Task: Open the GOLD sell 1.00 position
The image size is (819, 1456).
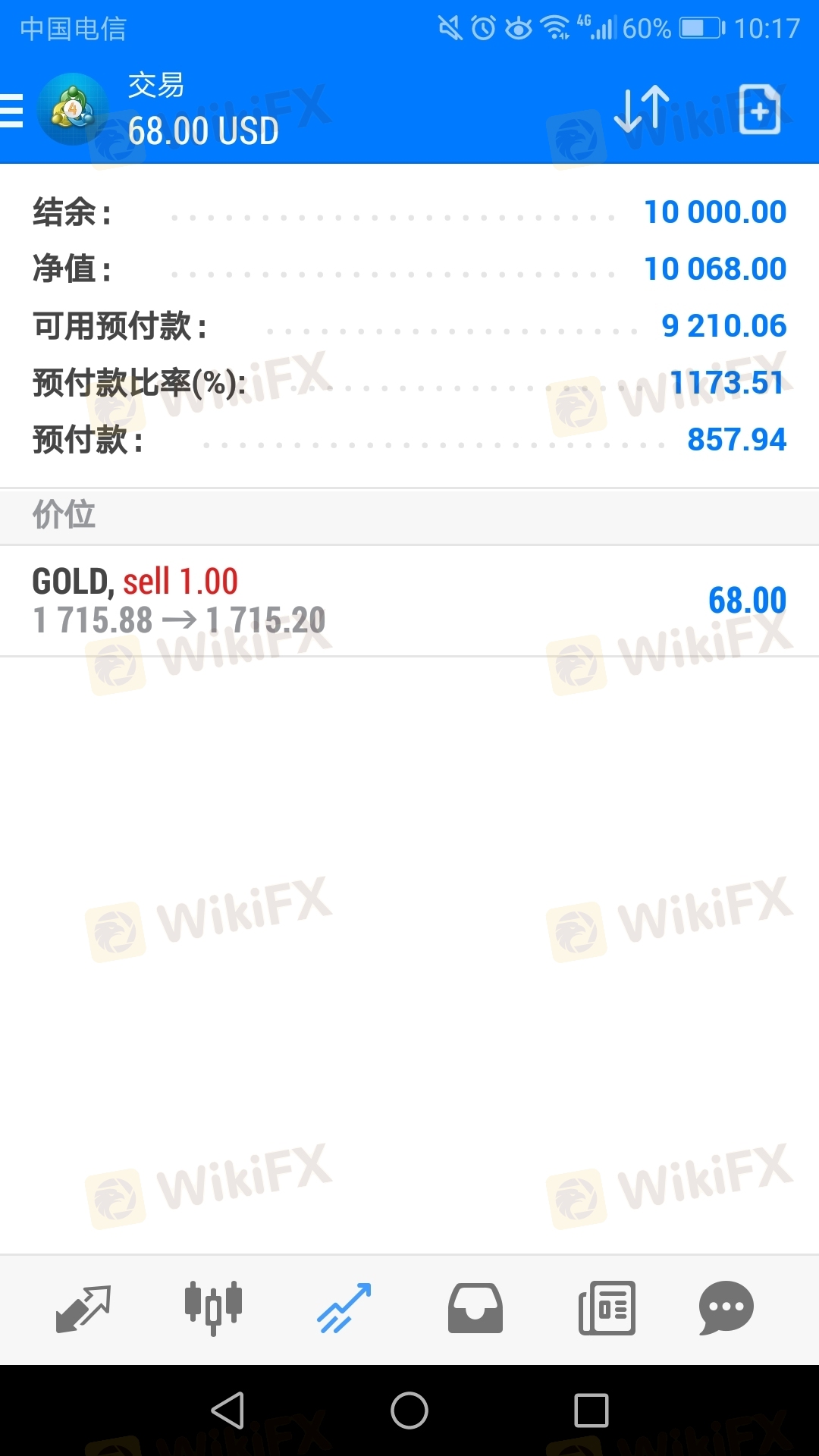Action: (409, 601)
